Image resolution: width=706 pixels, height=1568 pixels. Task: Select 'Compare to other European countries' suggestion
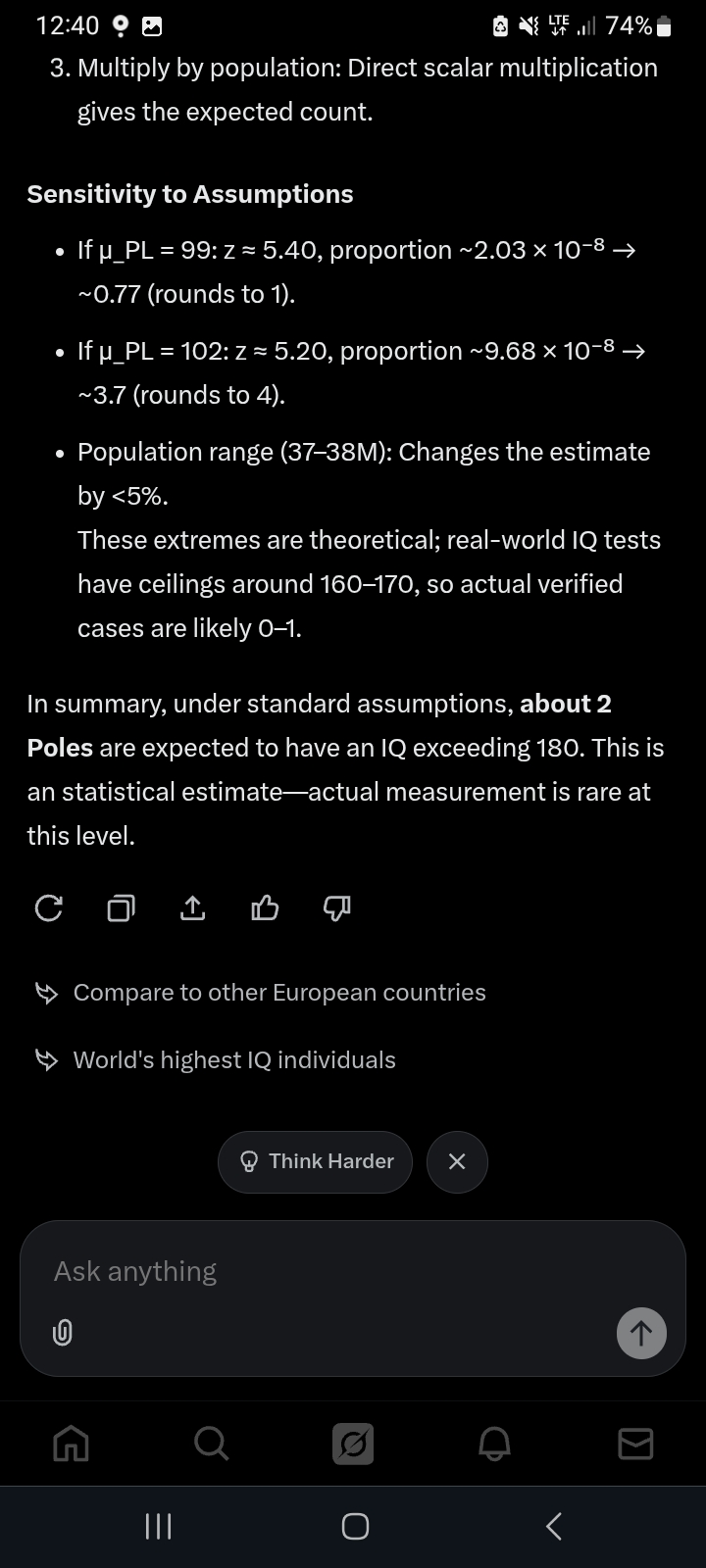coord(279,993)
